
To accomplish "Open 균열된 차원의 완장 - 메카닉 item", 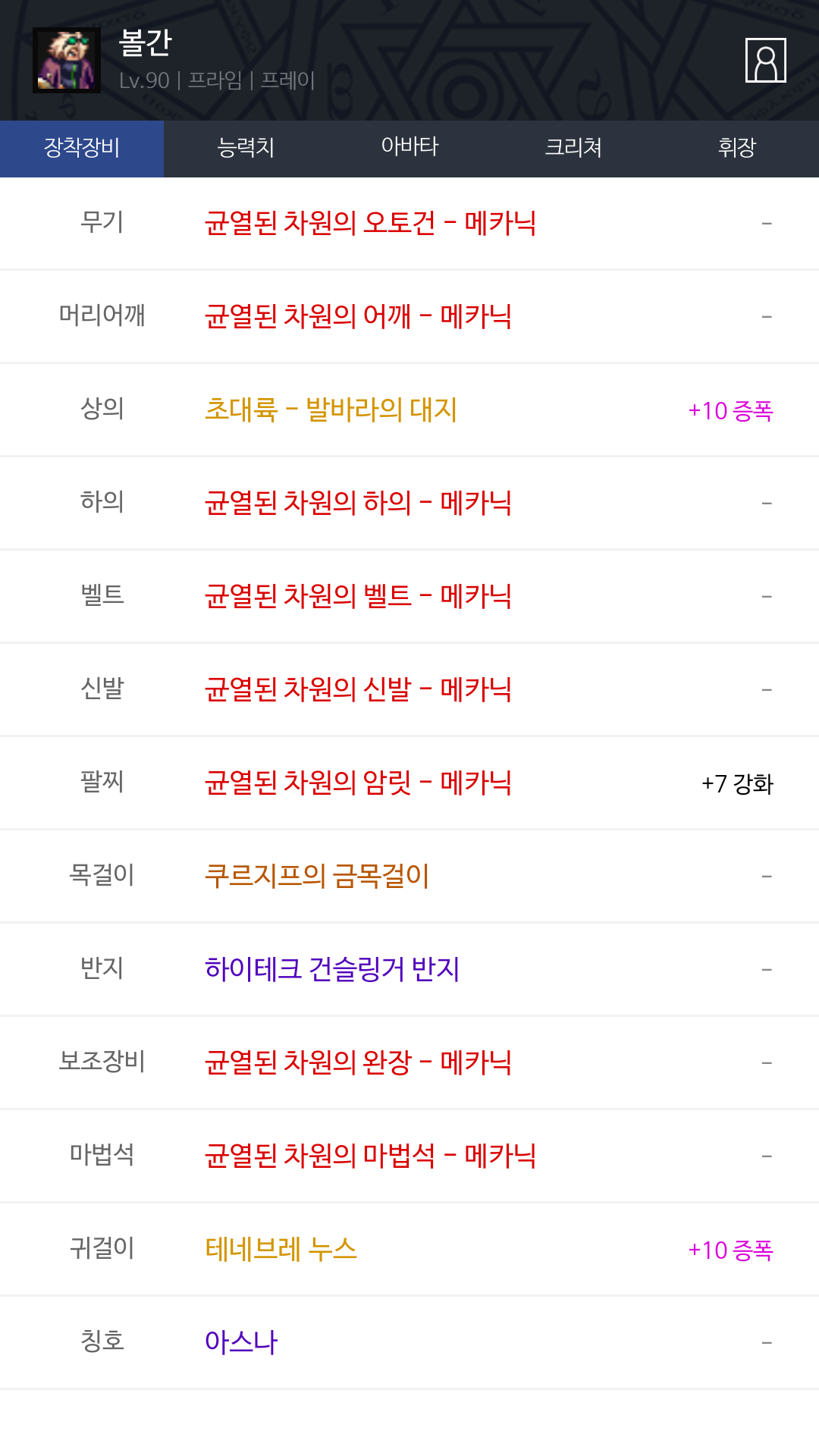I will click(358, 1062).
